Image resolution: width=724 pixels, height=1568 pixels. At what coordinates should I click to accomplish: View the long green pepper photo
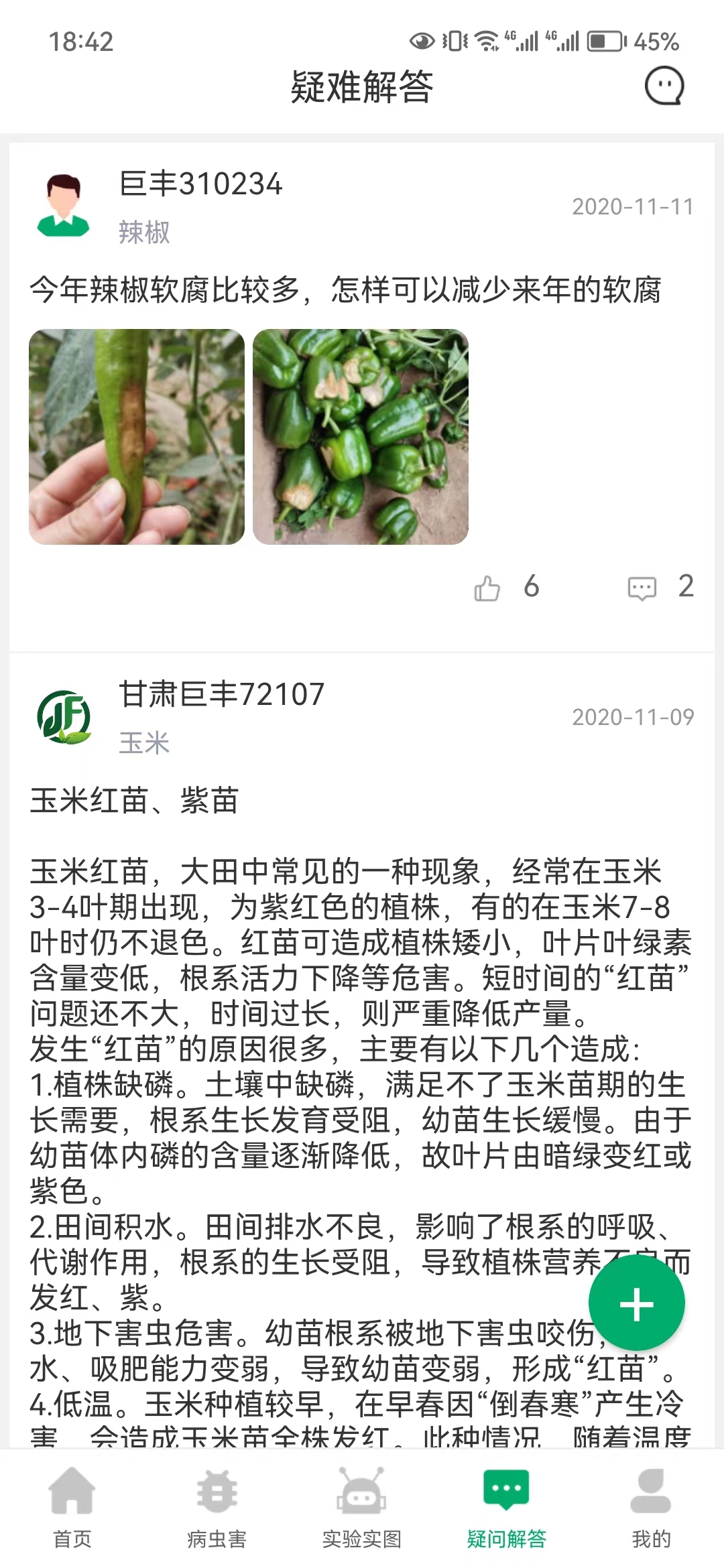point(137,437)
